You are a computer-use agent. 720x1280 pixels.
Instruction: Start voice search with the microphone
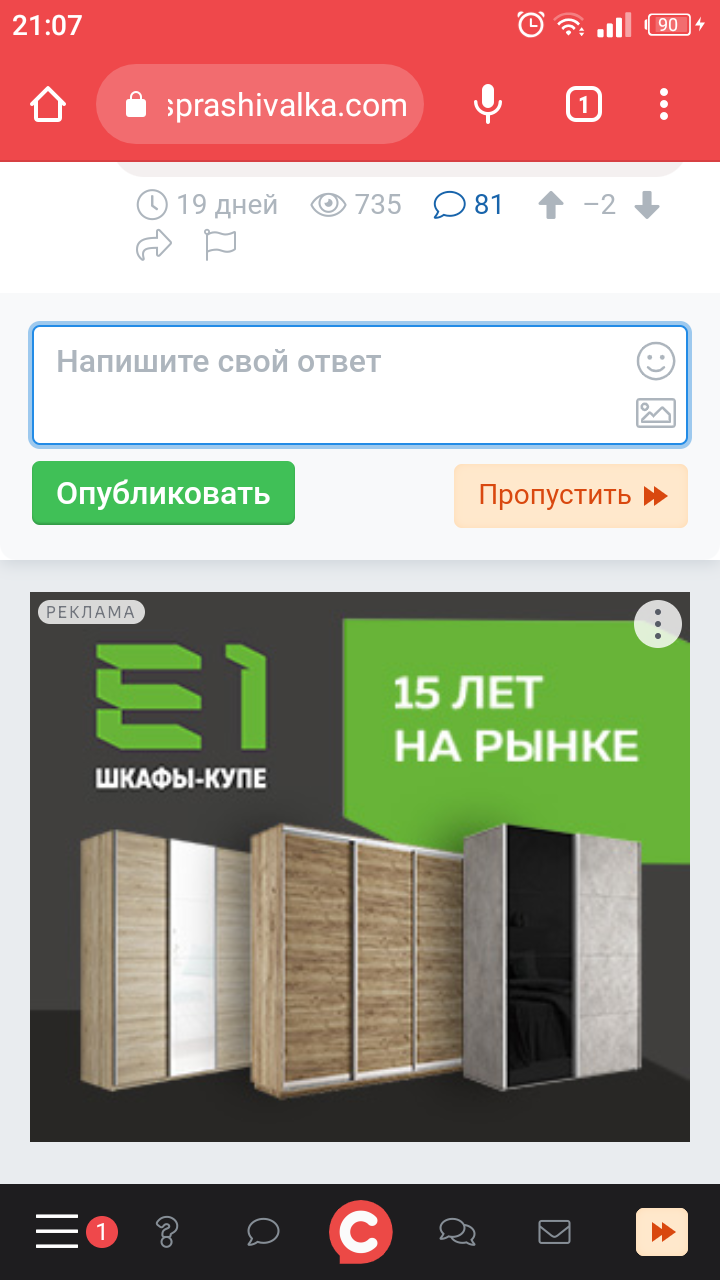click(x=488, y=104)
